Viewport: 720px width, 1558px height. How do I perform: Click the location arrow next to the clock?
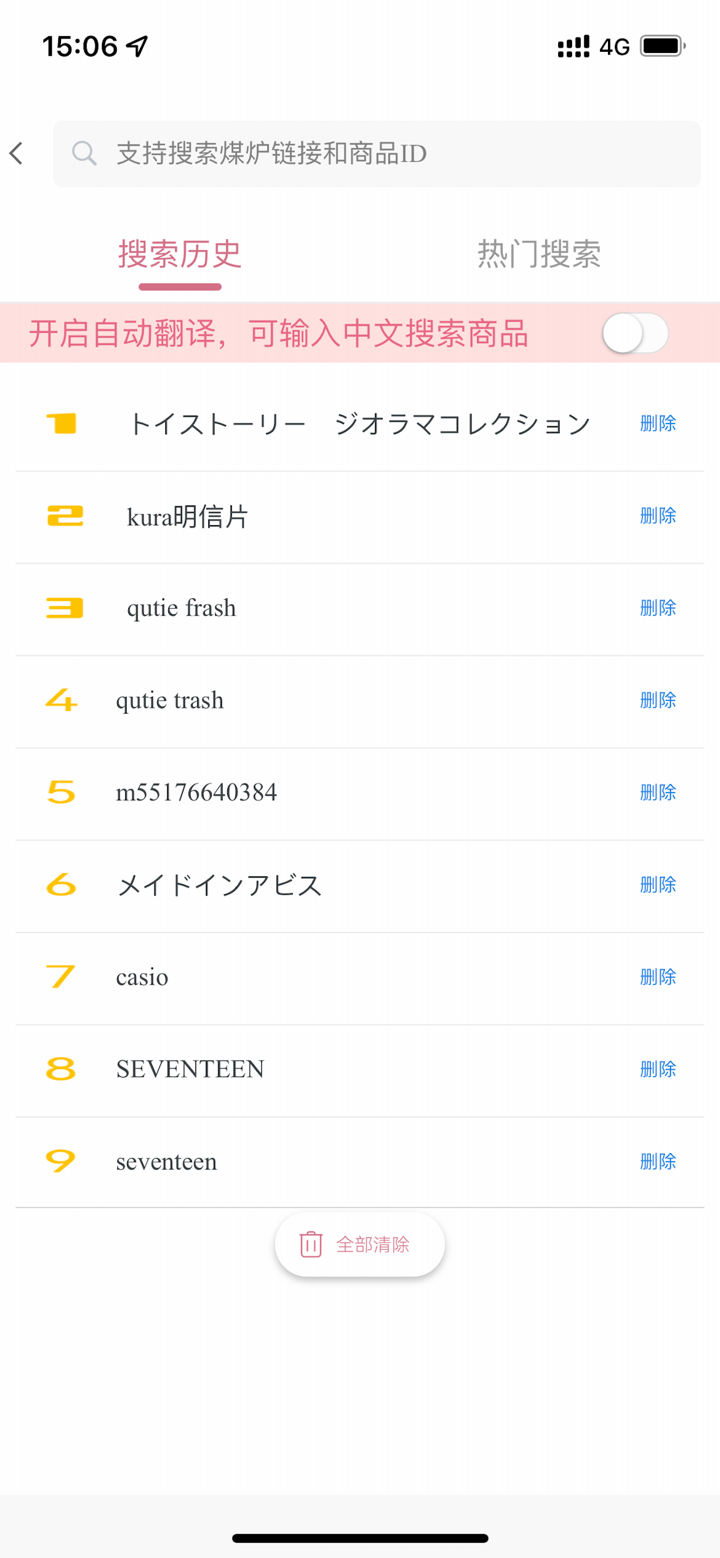(x=137, y=43)
